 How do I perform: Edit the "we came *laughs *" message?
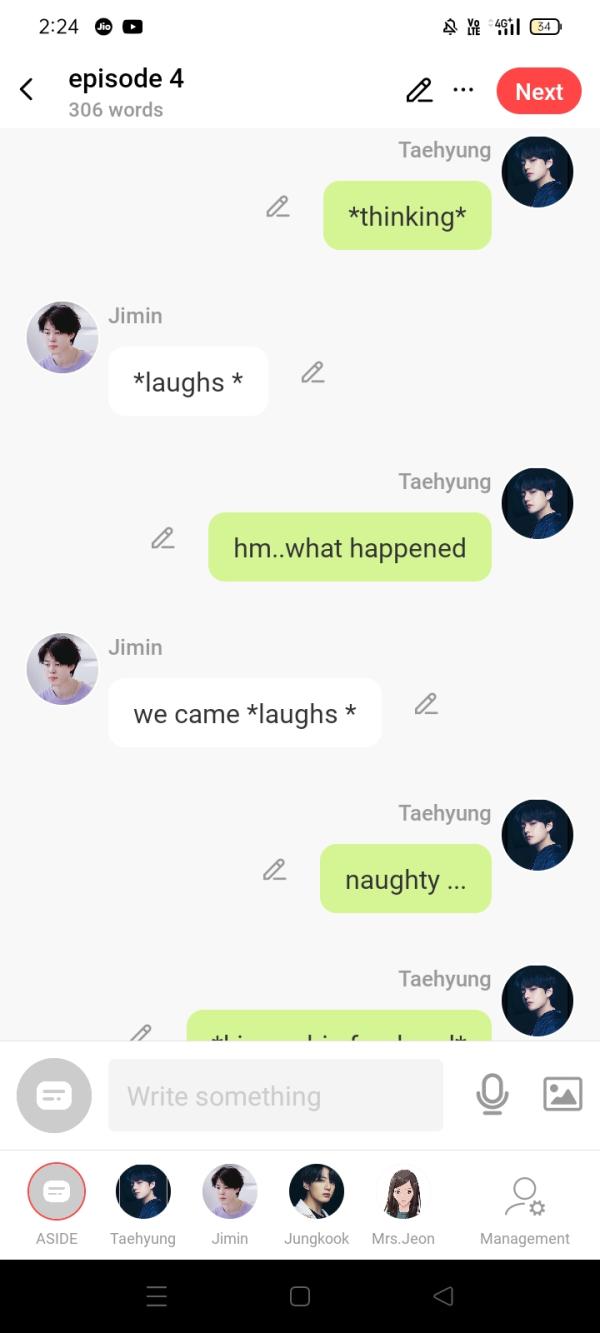426,704
